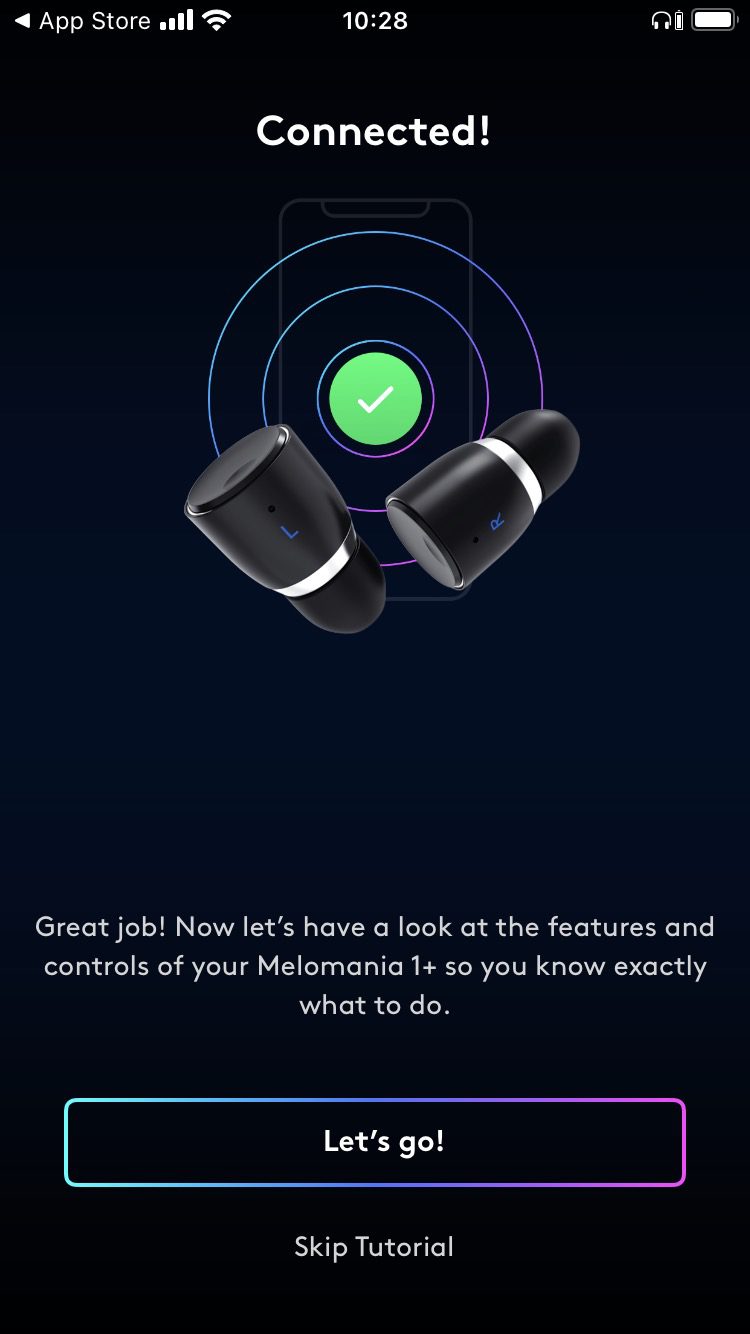Tap the Let's go! button
This screenshot has height=1334, width=750.
[x=375, y=1142]
